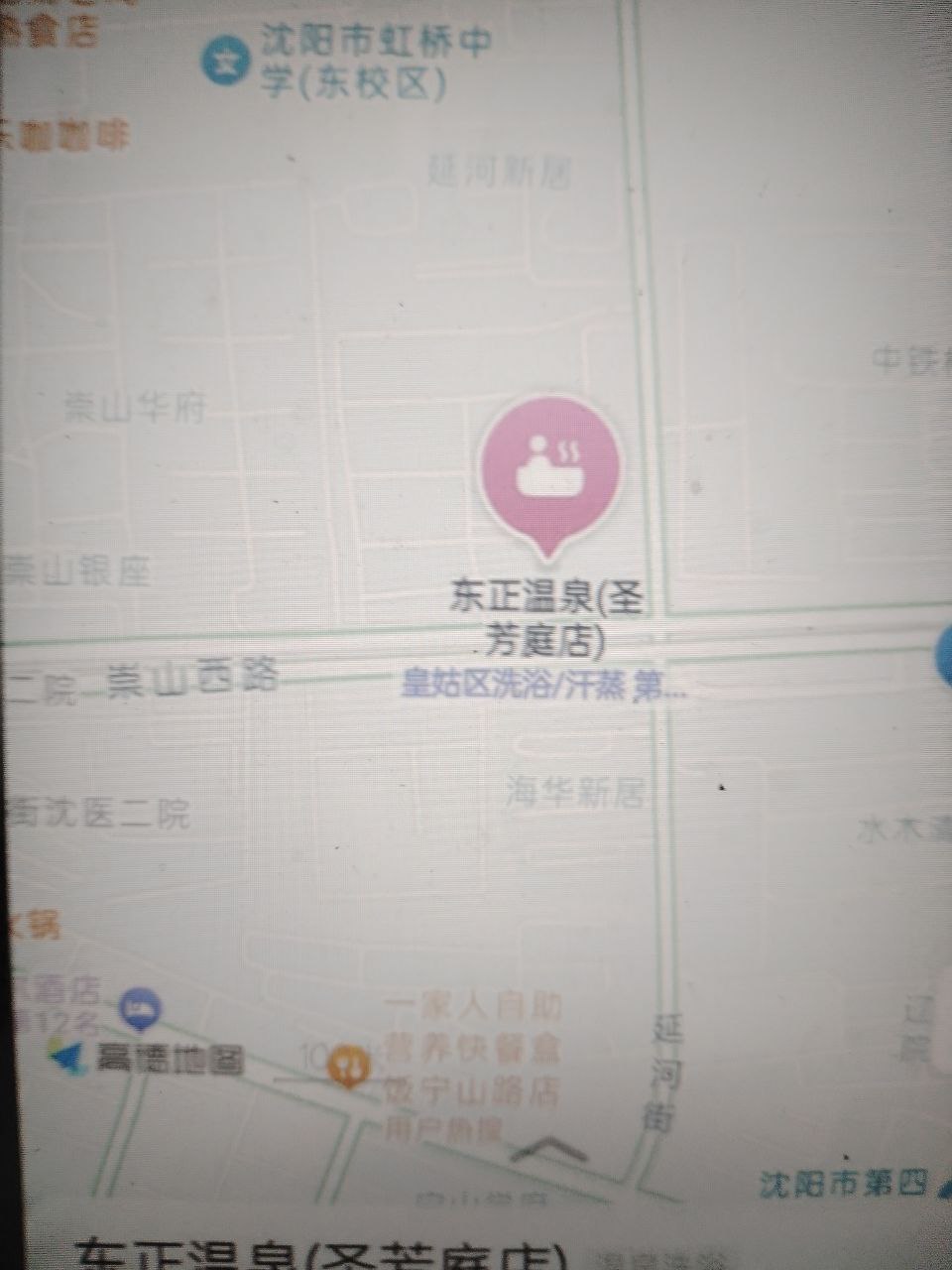Select the bathtub symbol inside the pink pin
The width and height of the screenshot is (952, 1270).
(551, 466)
